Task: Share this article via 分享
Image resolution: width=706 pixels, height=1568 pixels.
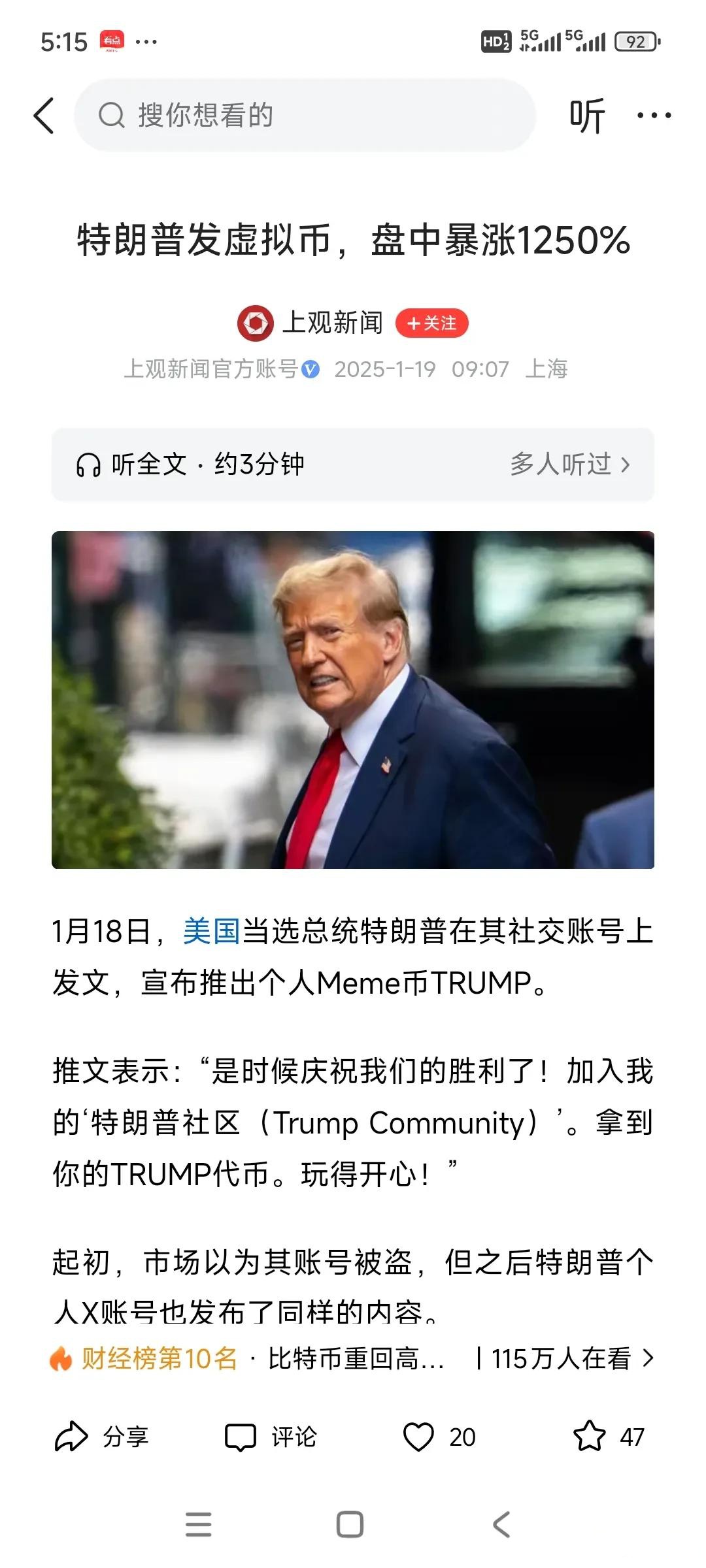Action: coord(101,1437)
